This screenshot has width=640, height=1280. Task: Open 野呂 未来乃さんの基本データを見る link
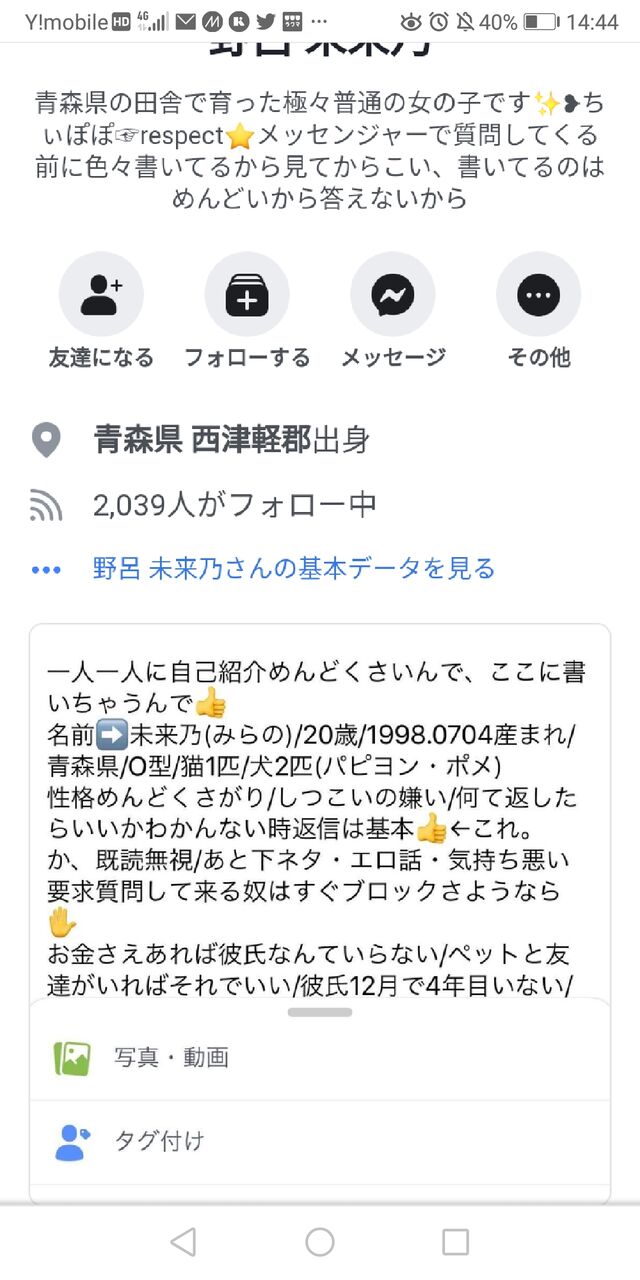294,569
